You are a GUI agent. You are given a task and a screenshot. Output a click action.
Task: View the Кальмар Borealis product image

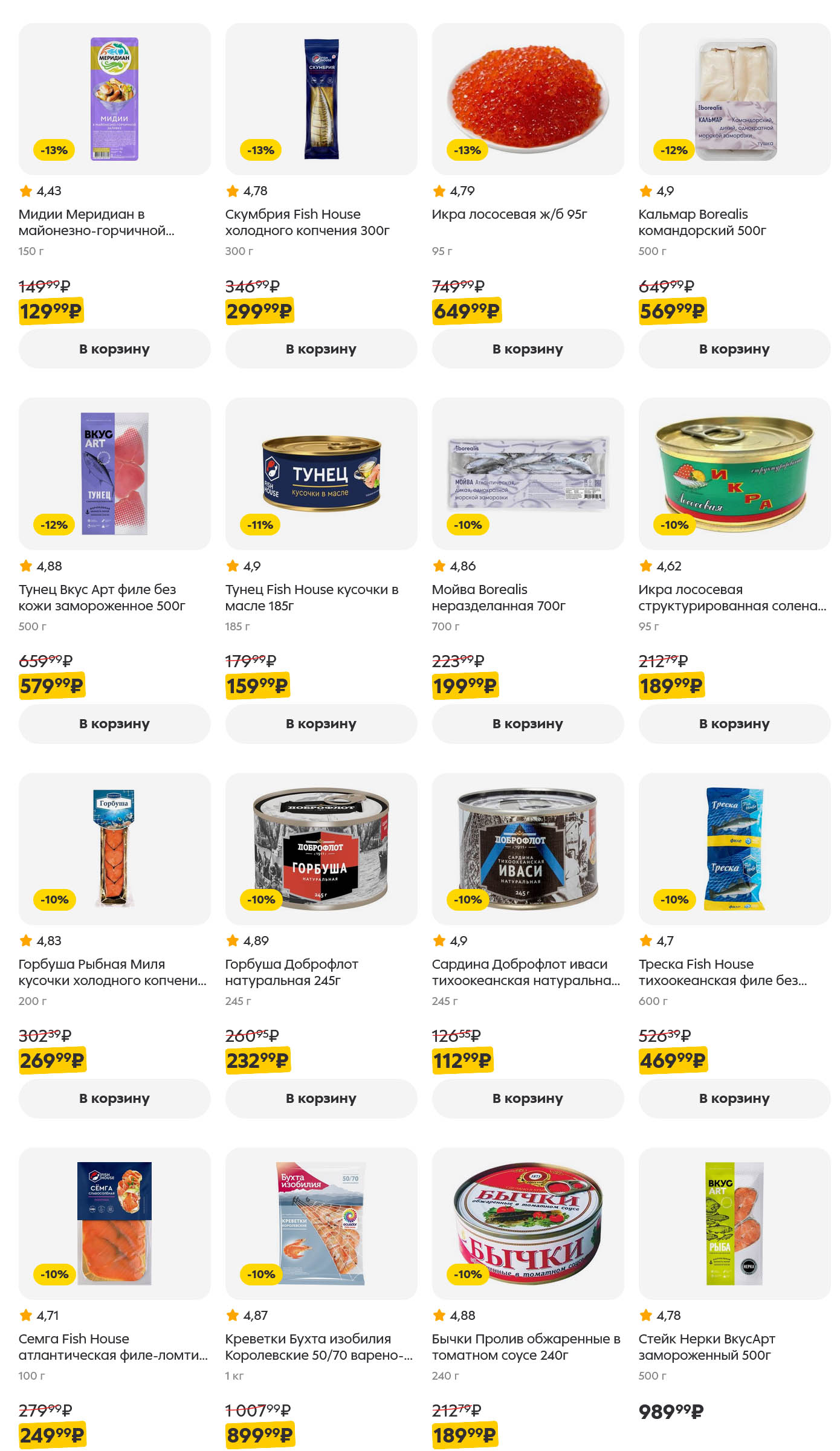pyautogui.click(x=734, y=100)
